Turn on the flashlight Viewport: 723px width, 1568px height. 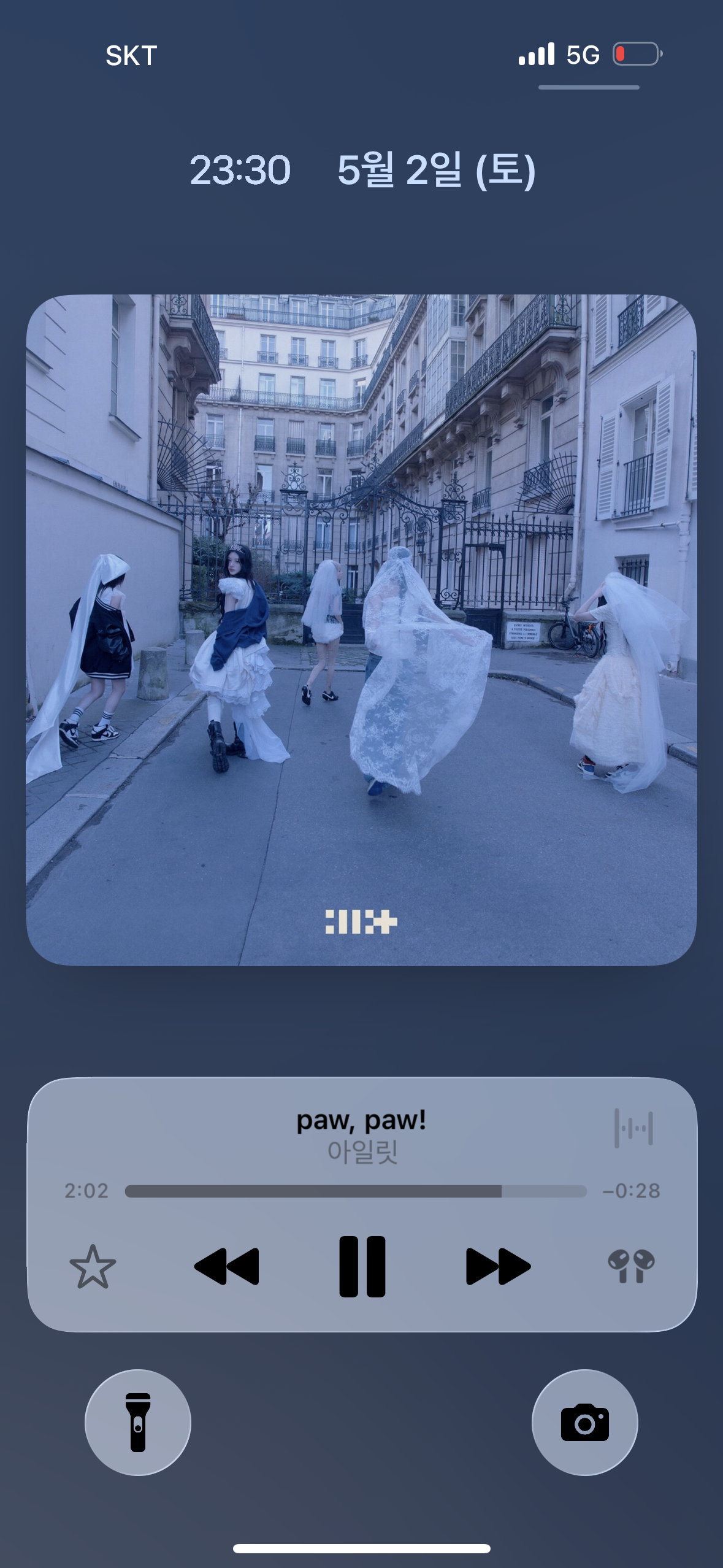[x=138, y=1422]
